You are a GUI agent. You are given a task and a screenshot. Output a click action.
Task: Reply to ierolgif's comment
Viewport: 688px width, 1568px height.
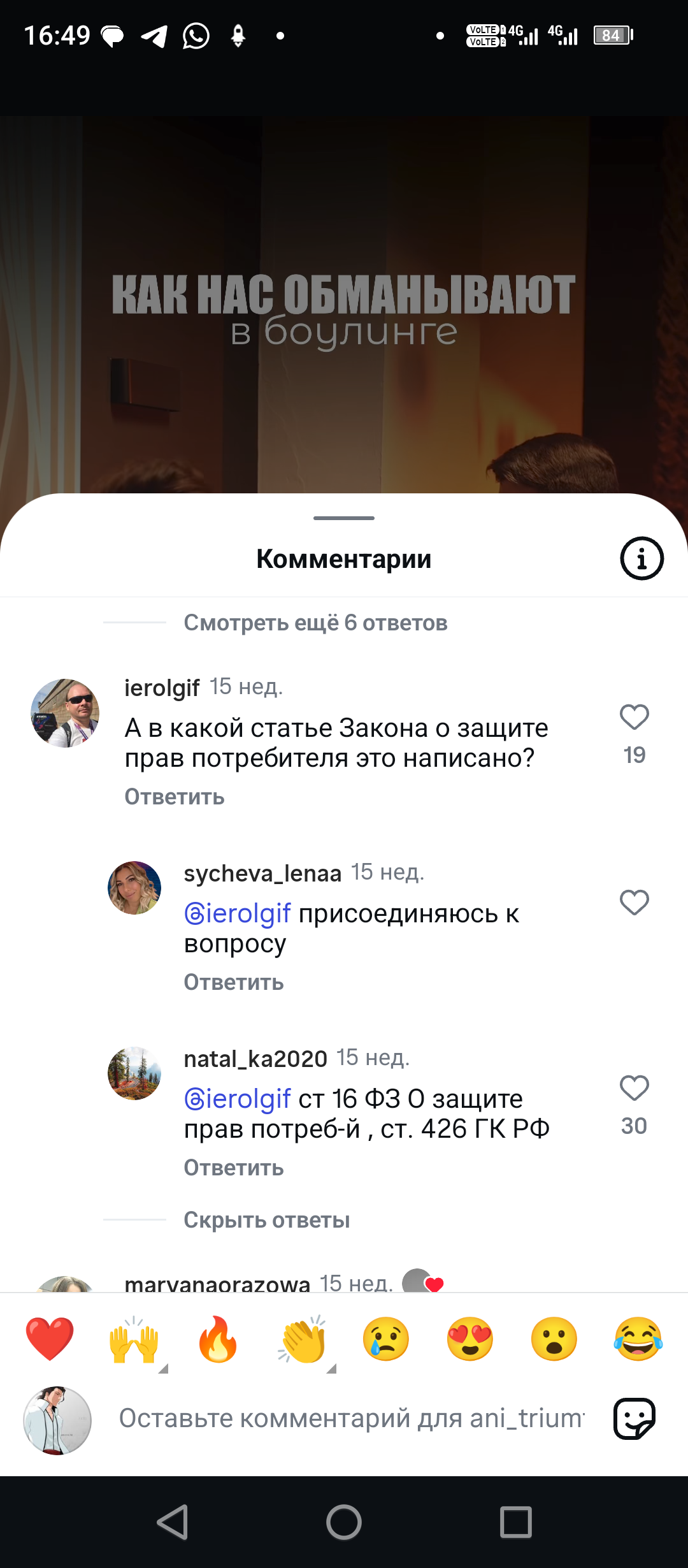[175, 797]
